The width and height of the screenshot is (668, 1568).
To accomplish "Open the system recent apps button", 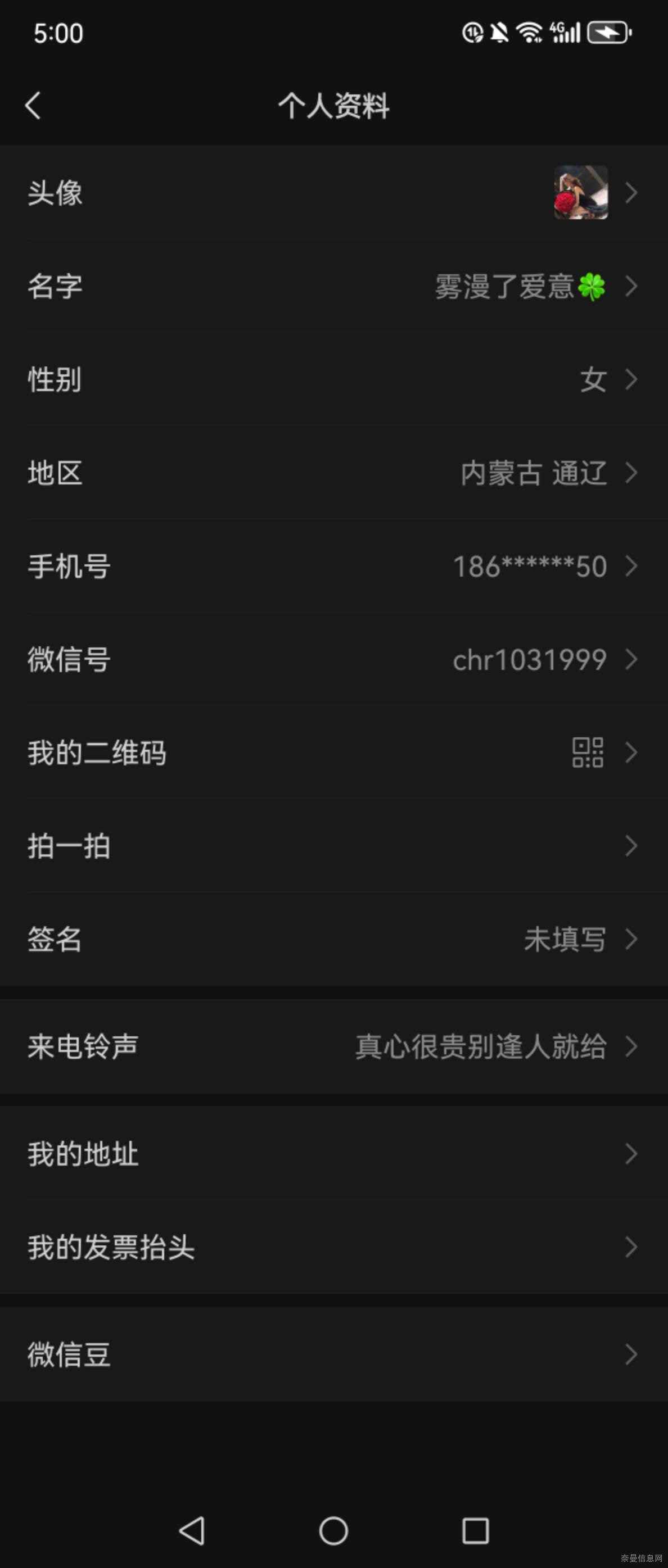I will point(476,1530).
